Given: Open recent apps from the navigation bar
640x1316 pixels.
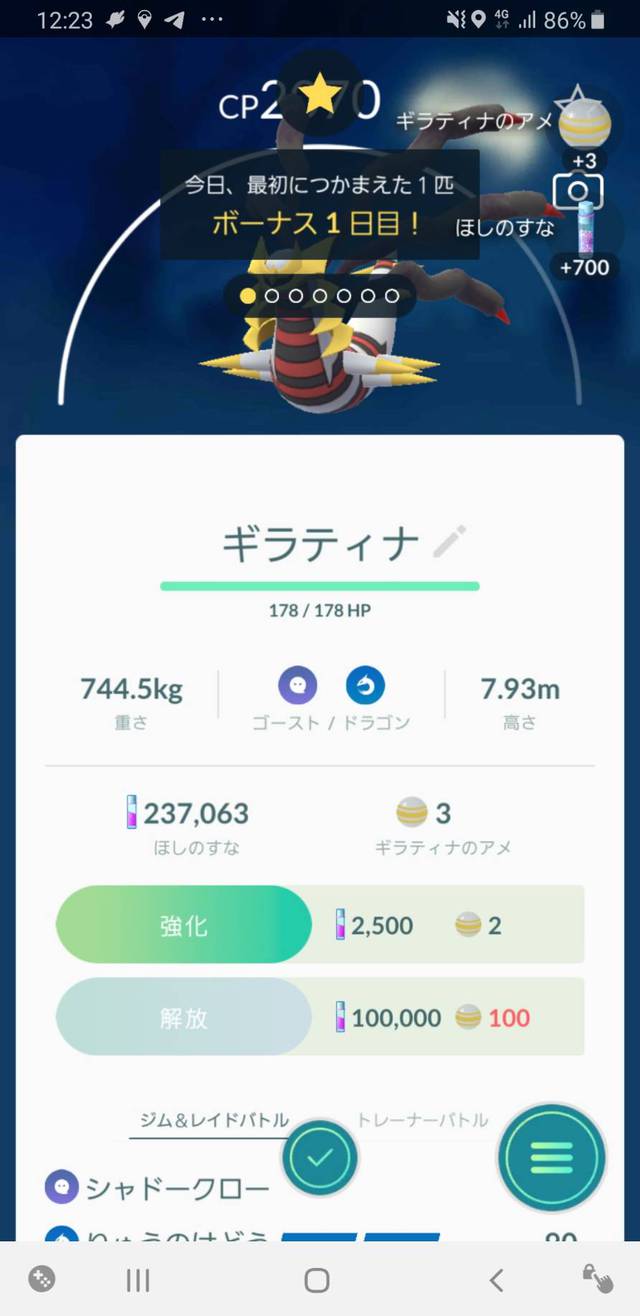Looking at the screenshot, I should (x=138, y=1279).
